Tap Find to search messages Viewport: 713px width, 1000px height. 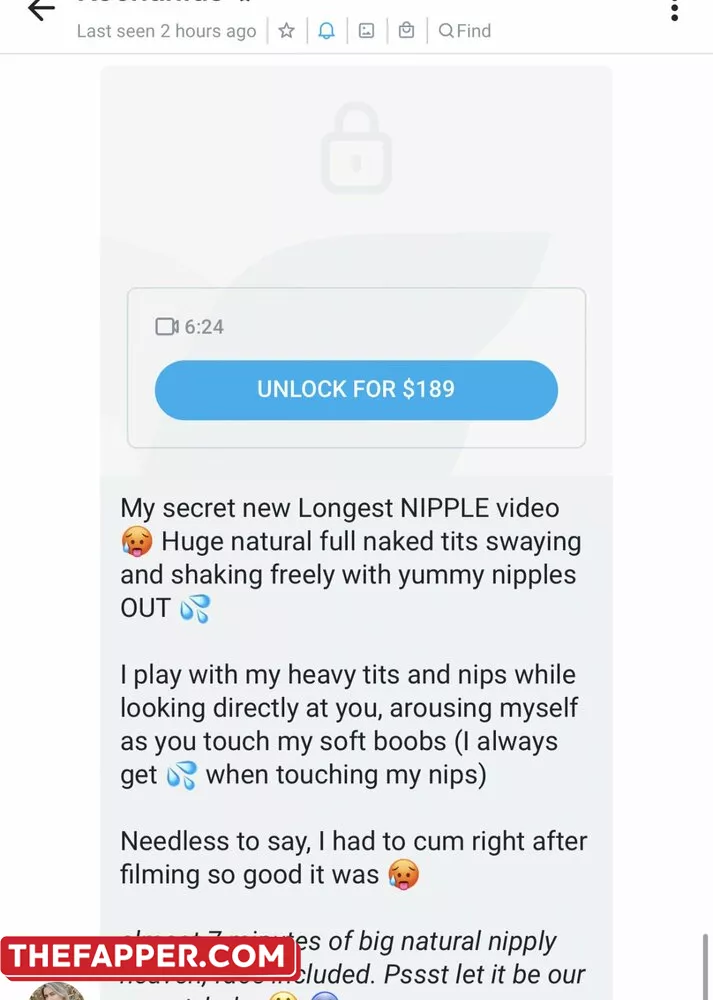tap(465, 31)
